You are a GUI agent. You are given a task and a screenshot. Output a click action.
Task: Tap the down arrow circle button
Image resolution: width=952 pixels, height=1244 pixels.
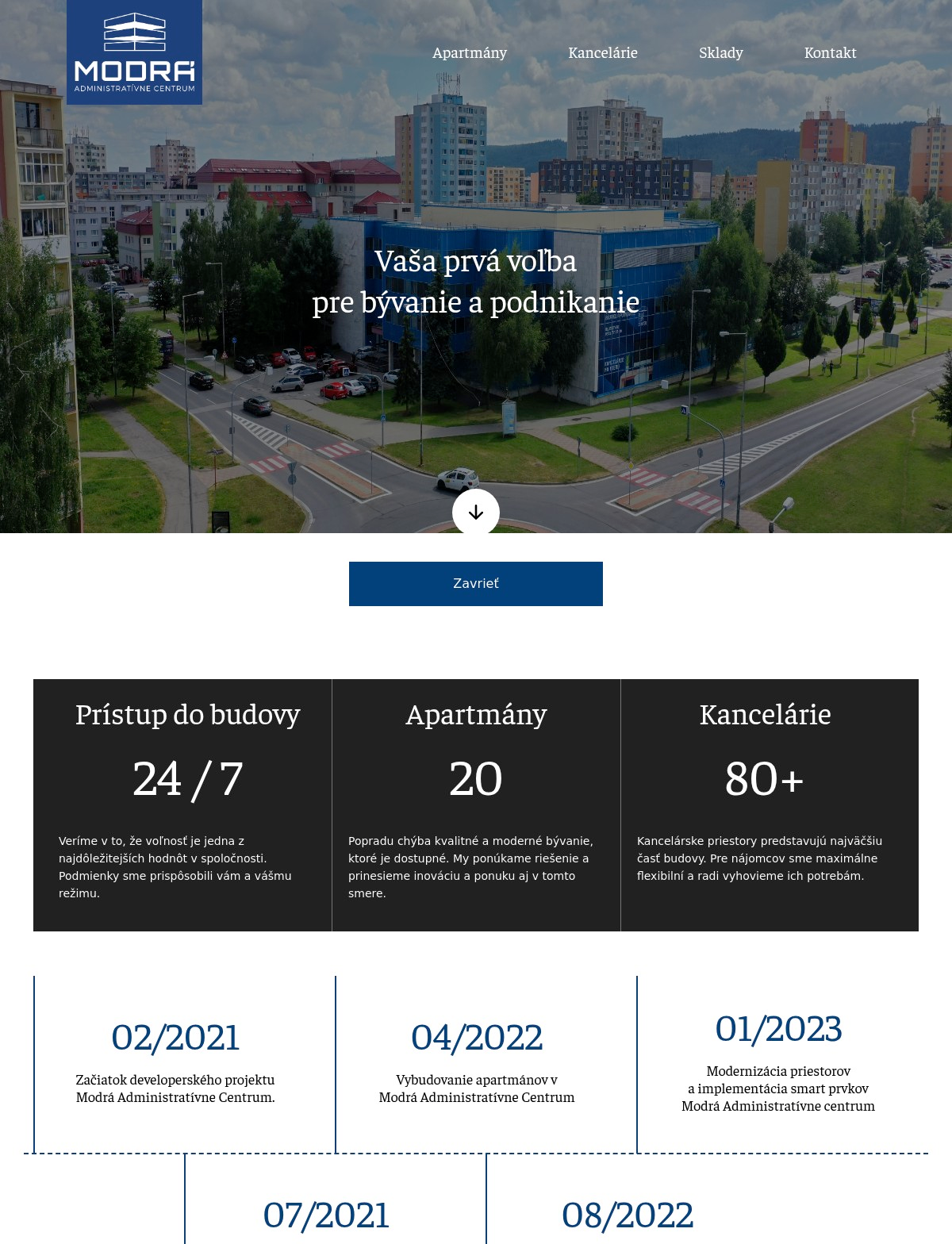pyautogui.click(x=476, y=512)
